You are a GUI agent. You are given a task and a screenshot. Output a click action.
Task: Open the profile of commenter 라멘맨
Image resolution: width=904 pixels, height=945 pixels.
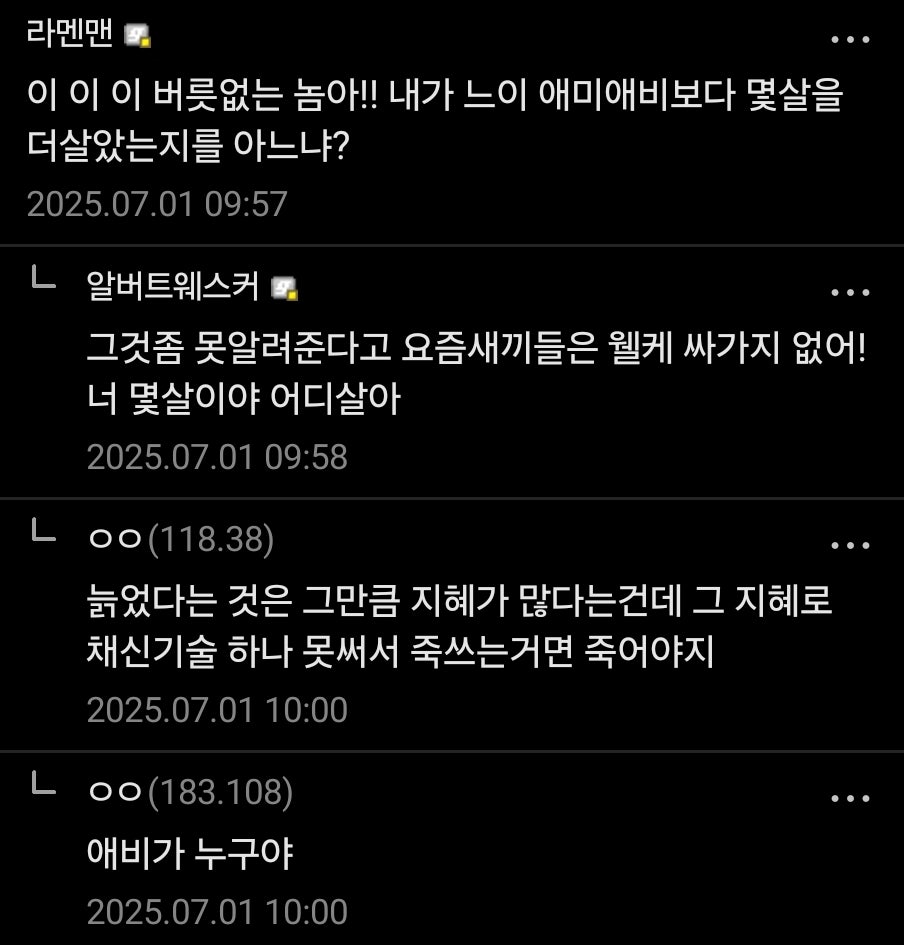[x=70, y=35]
